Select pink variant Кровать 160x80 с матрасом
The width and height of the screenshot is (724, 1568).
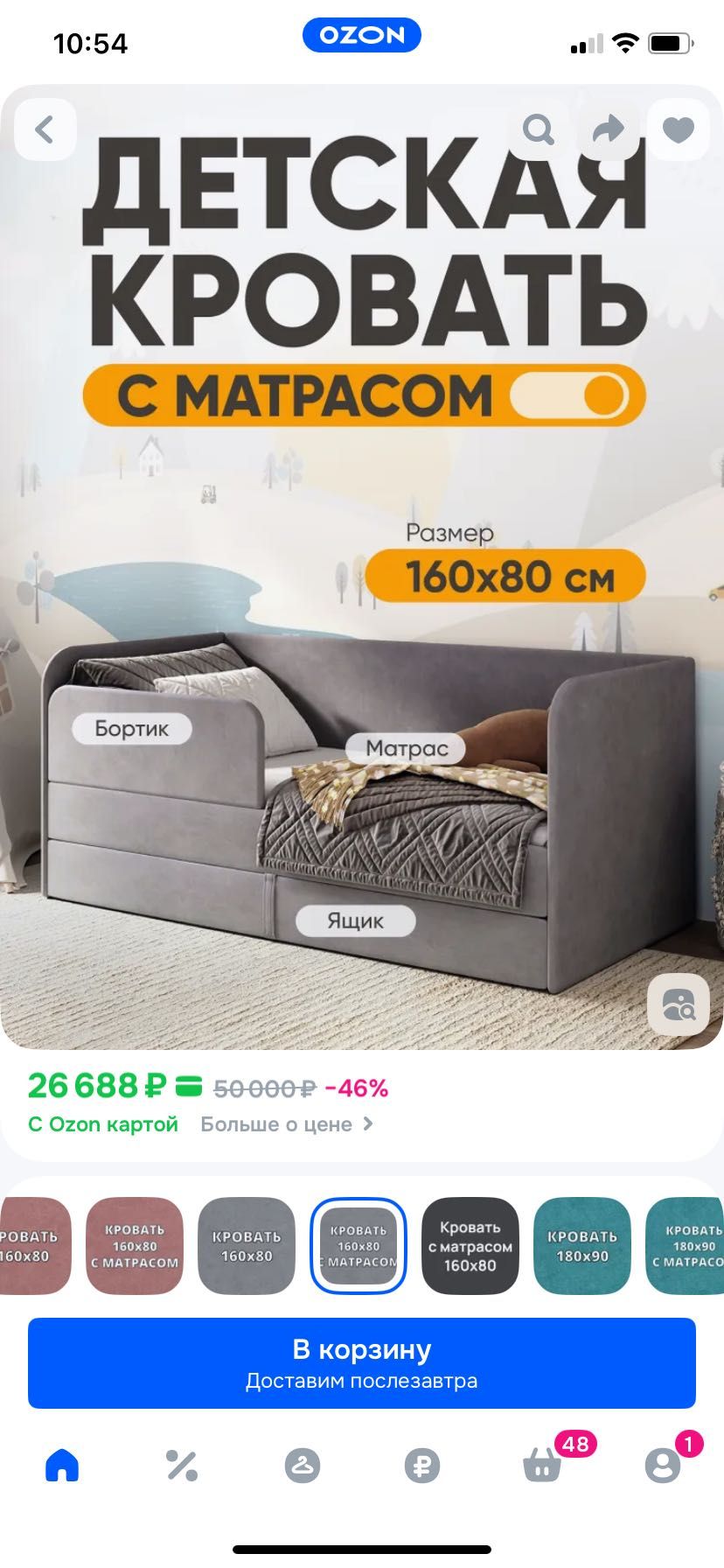(135, 1246)
